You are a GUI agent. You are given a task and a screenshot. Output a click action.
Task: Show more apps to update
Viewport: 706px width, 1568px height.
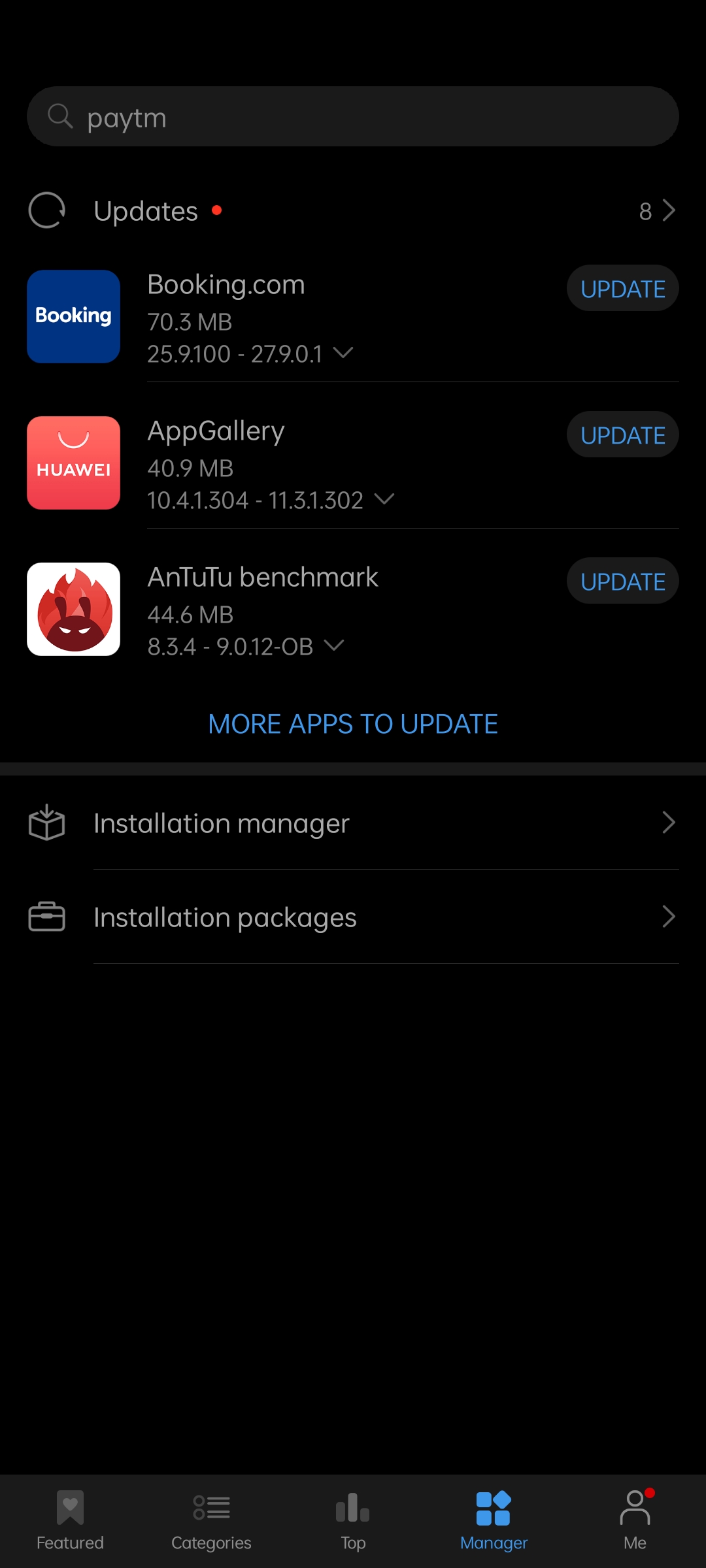(353, 724)
